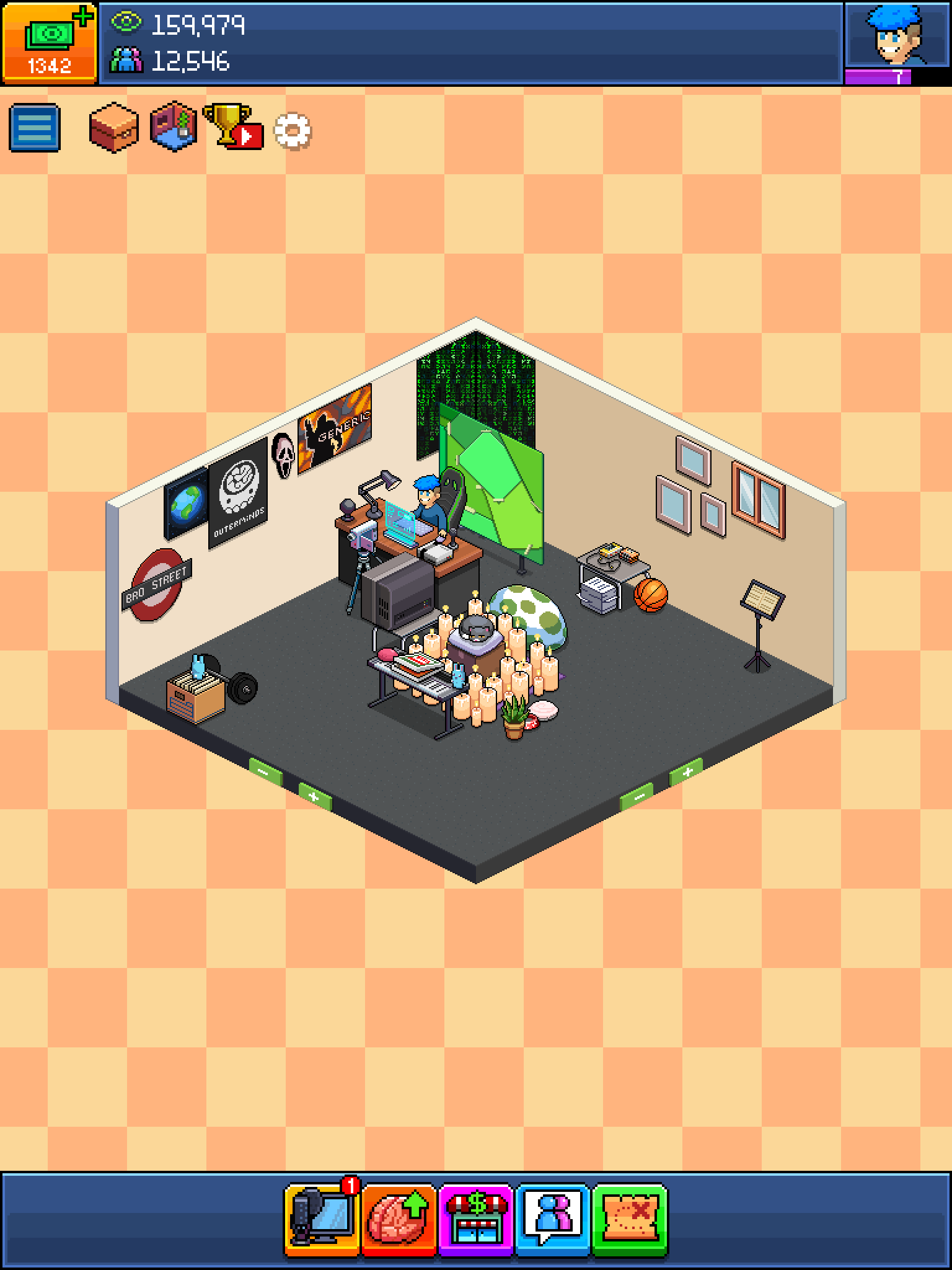Open the gear settings

pos(293,131)
